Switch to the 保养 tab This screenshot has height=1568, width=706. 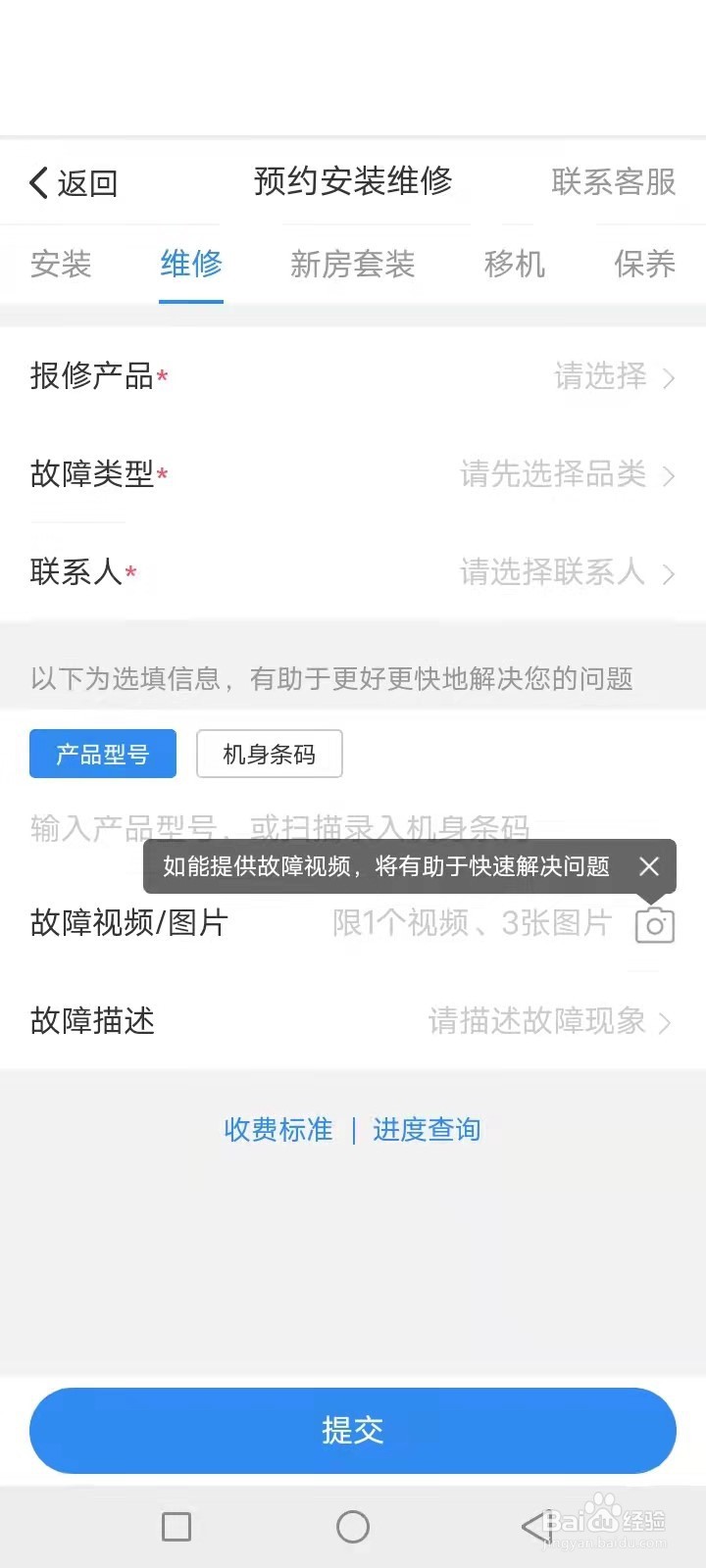tap(646, 265)
